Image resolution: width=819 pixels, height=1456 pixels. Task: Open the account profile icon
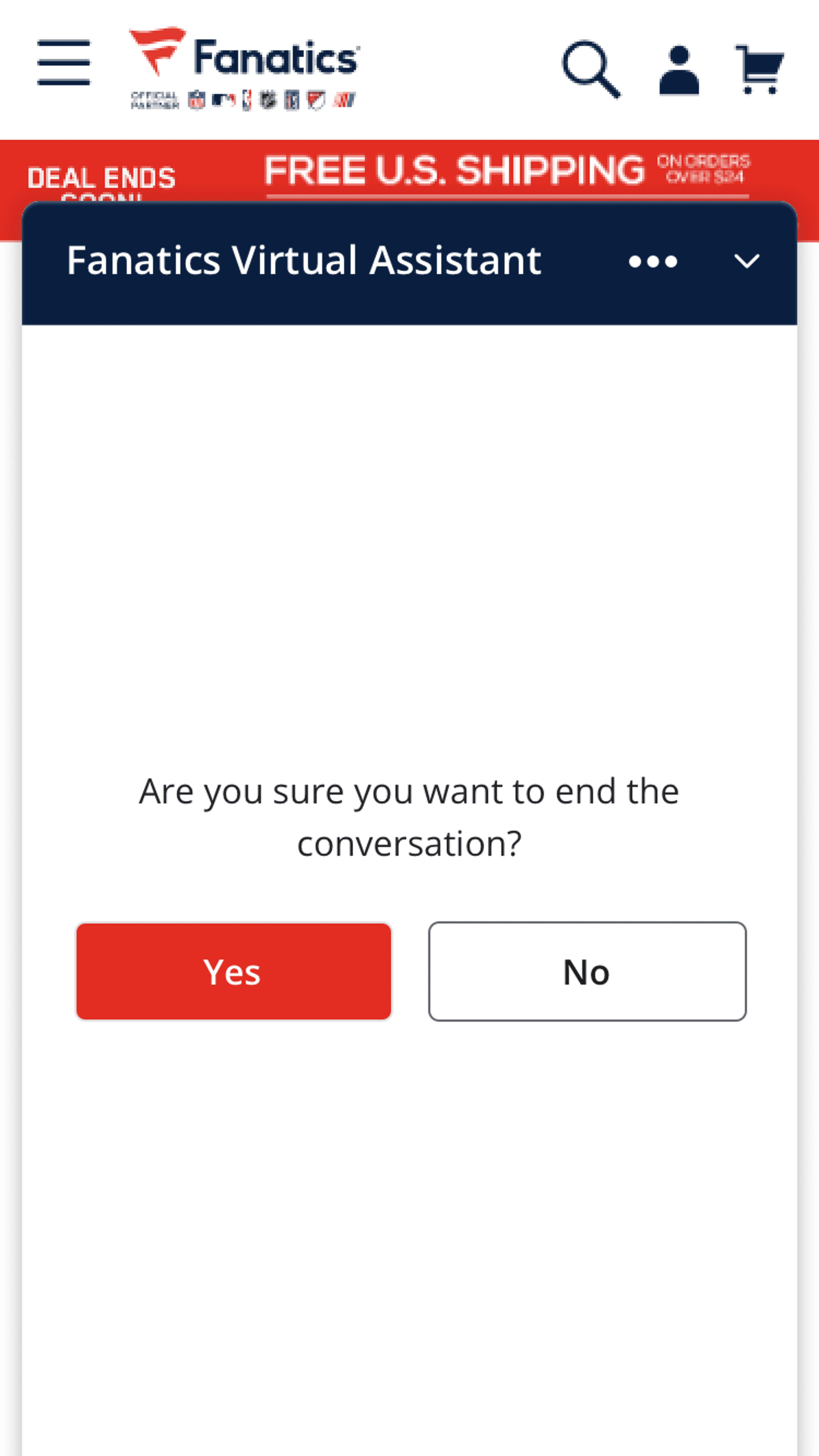pos(679,70)
